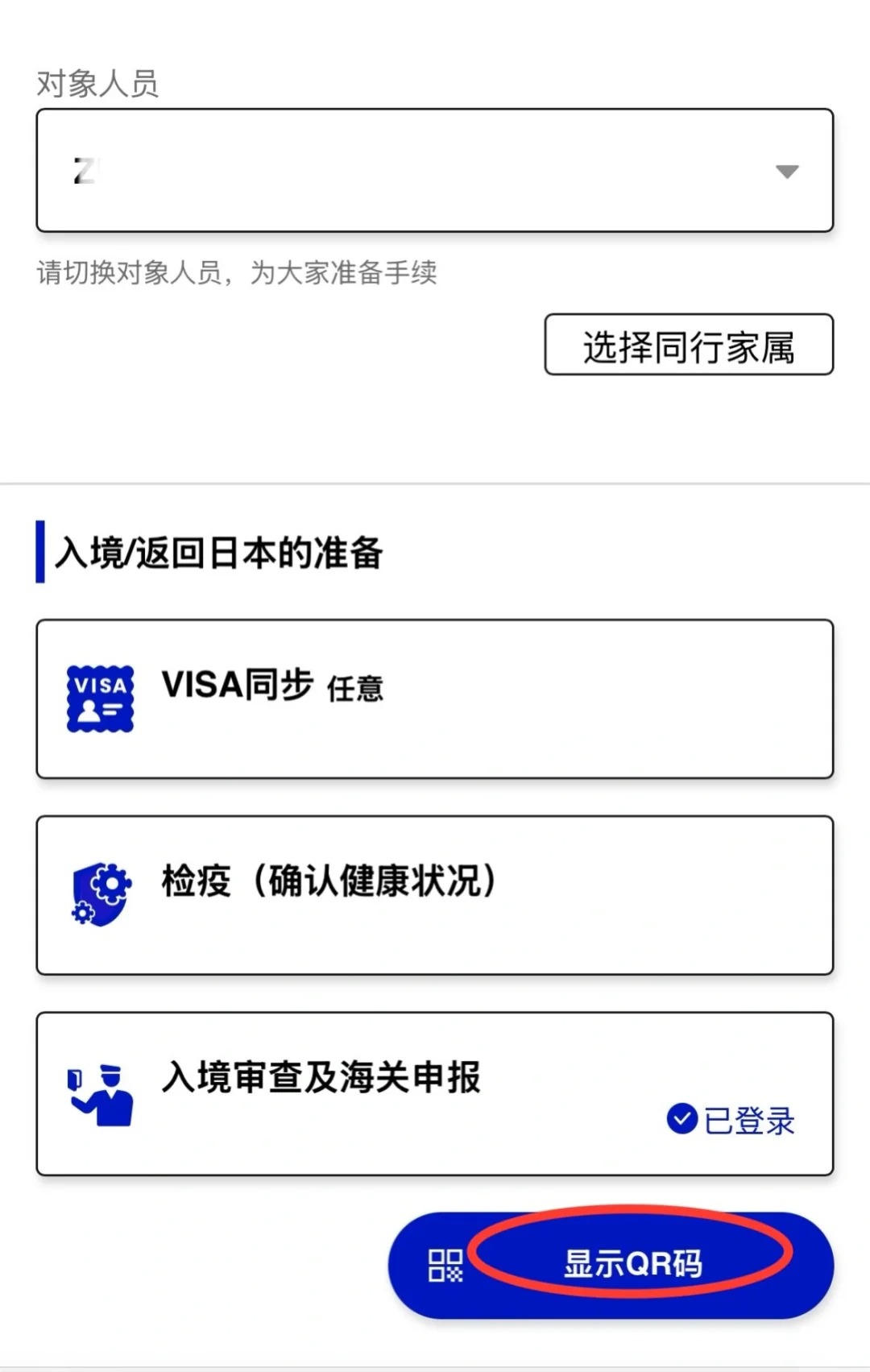Open 检疫（确认健康状况）card
Viewport: 870px width, 1372px height.
(435, 895)
